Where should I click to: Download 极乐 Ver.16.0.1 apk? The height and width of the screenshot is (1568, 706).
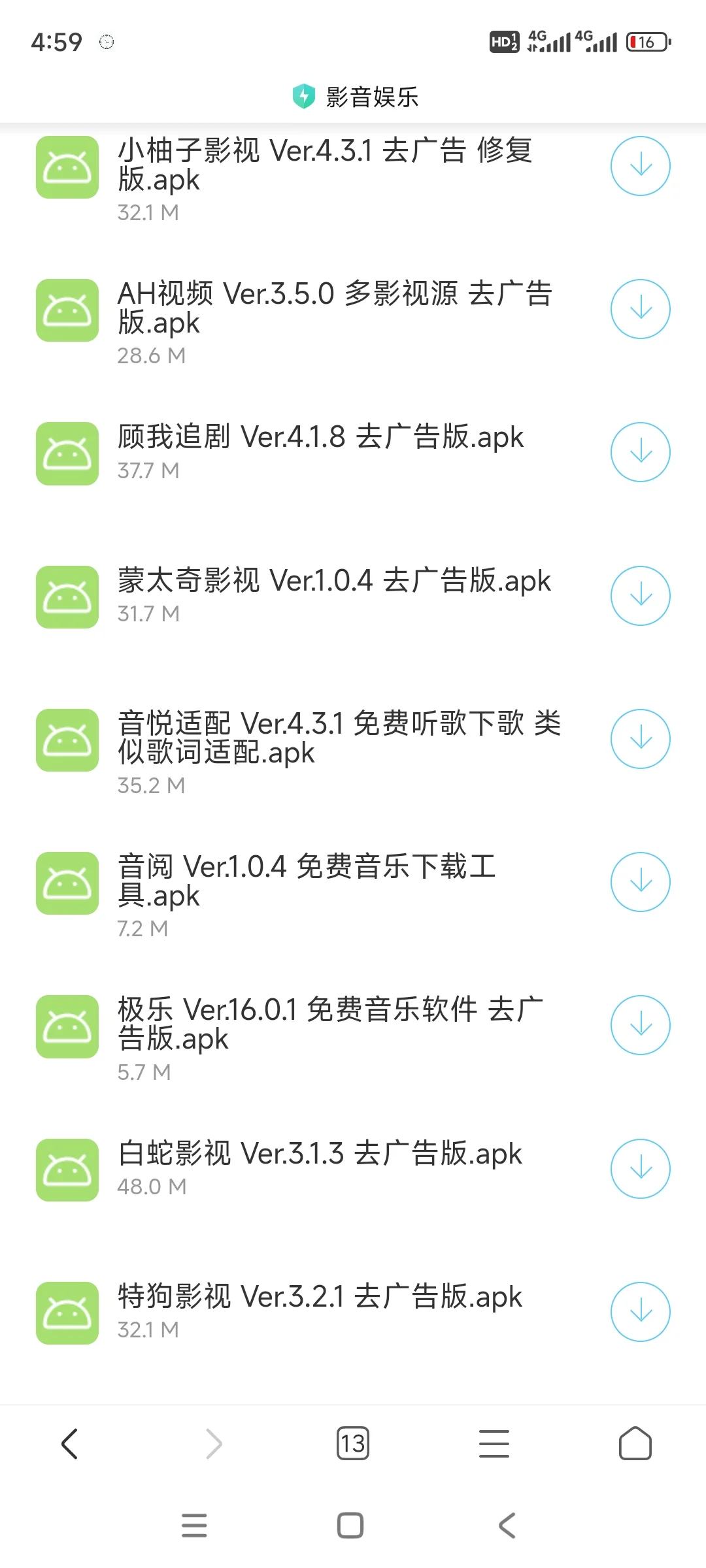point(640,1025)
